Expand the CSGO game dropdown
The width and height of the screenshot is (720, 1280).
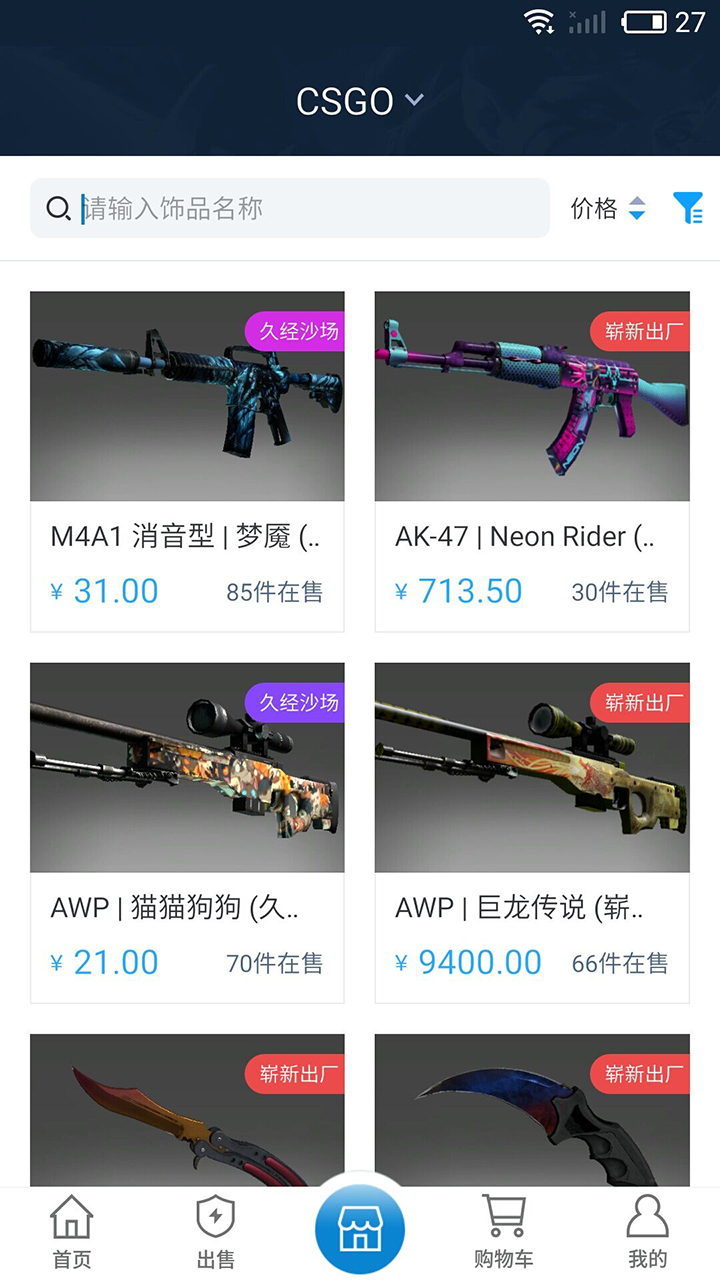[x=360, y=101]
